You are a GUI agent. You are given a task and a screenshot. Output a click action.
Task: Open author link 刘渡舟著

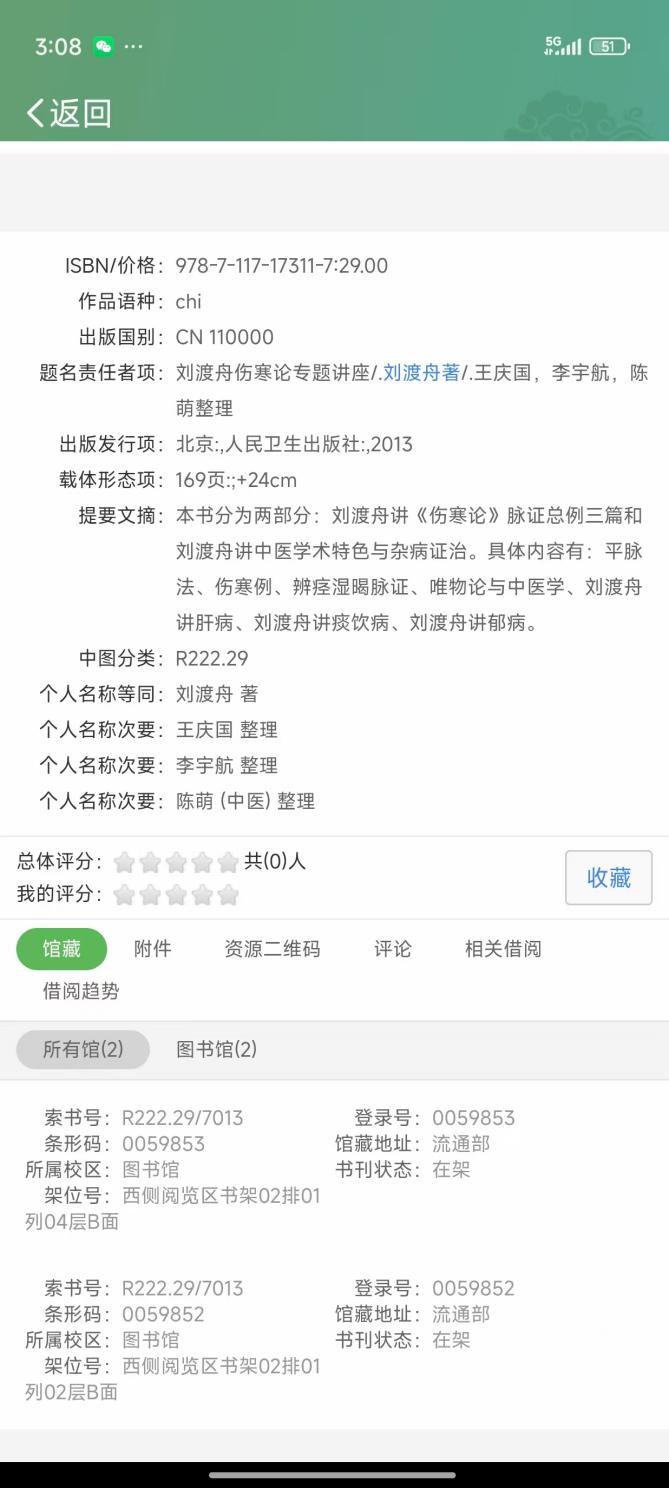421,373
